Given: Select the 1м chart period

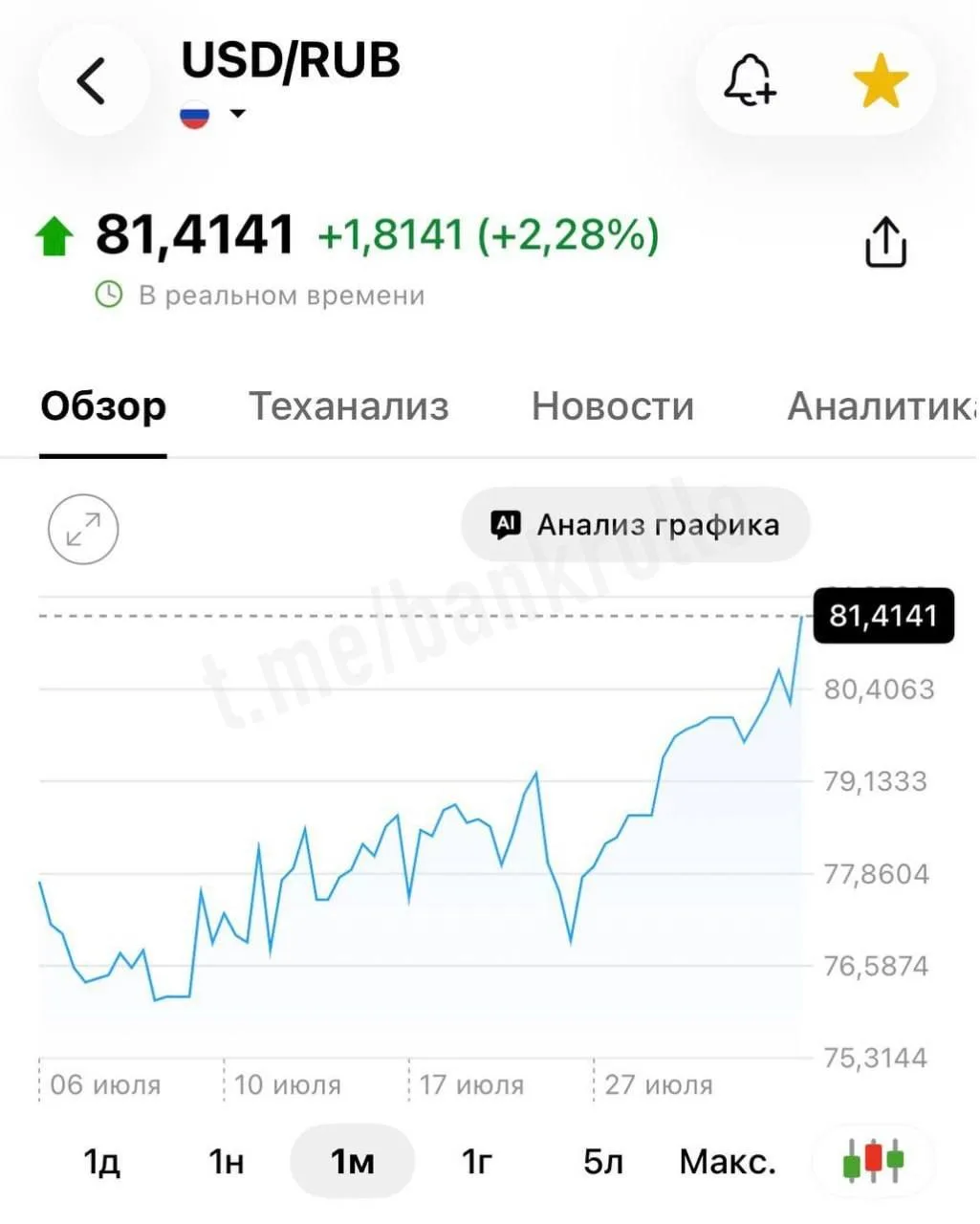Looking at the screenshot, I should pyautogui.click(x=352, y=1162).
